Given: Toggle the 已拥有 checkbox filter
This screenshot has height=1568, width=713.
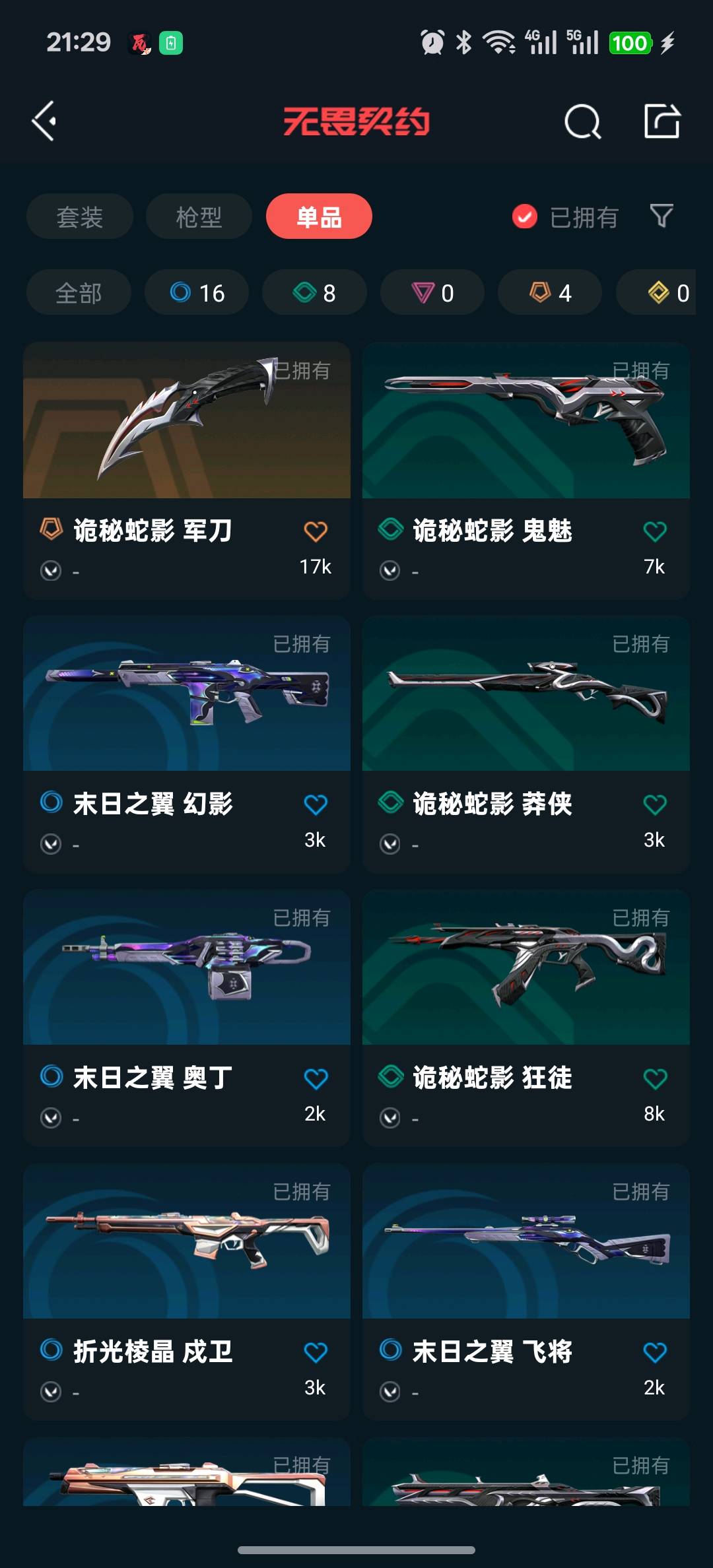Looking at the screenshot, I should (525, 216).
